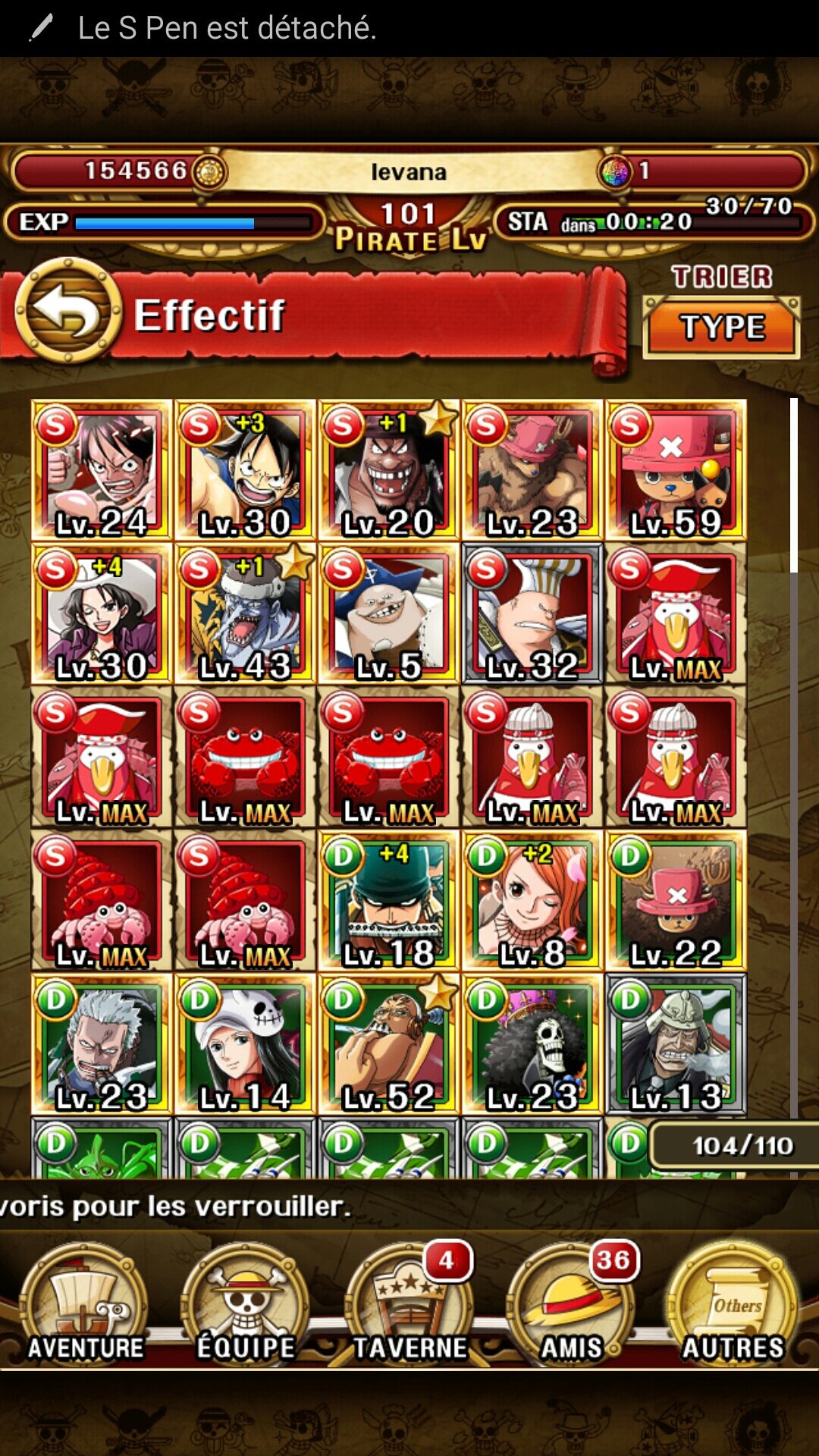Open the Taverne tab
Screen dimensions: 819x1456
tap(409, 1304)
